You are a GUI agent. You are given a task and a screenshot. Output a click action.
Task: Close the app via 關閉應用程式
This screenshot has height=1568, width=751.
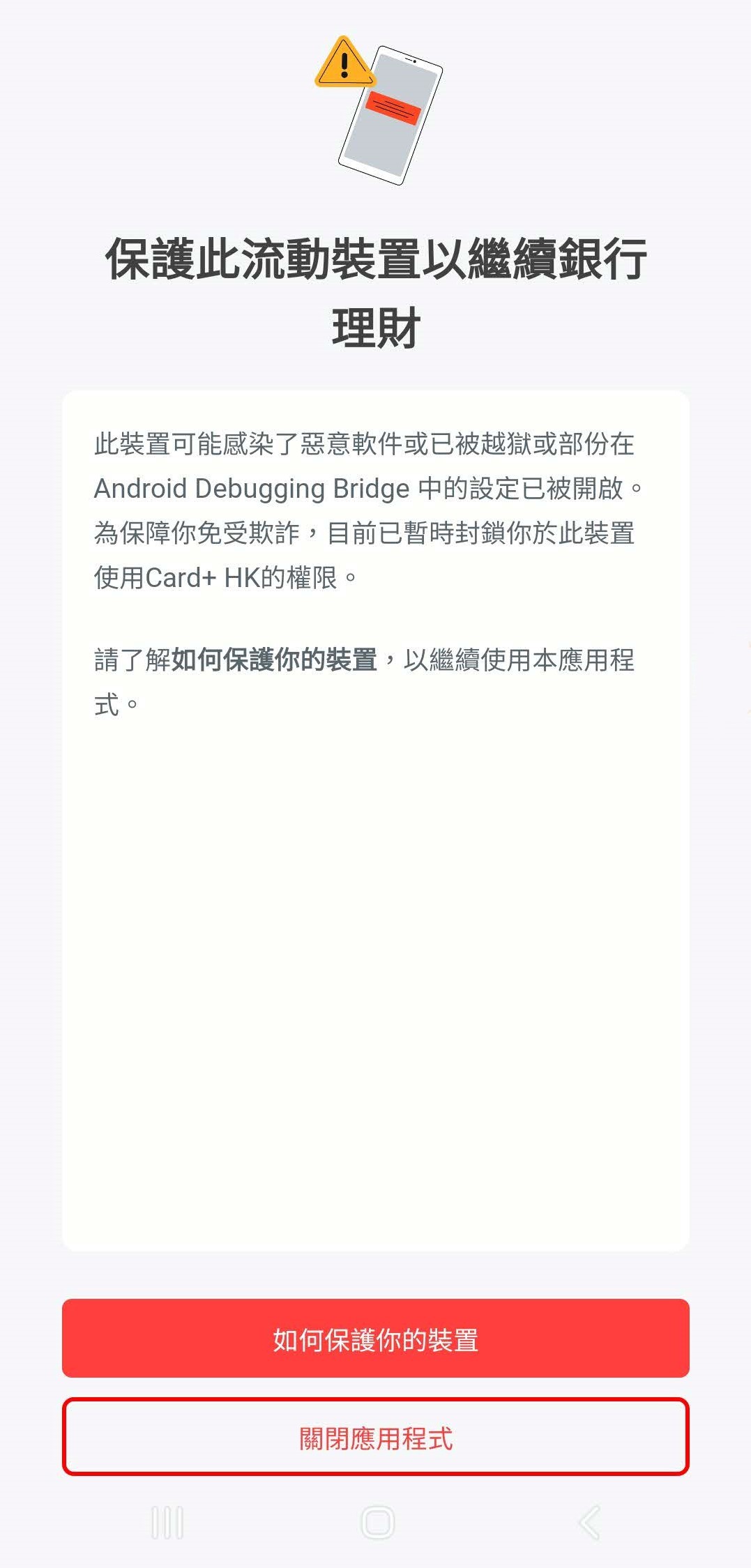coord(375,1438)
